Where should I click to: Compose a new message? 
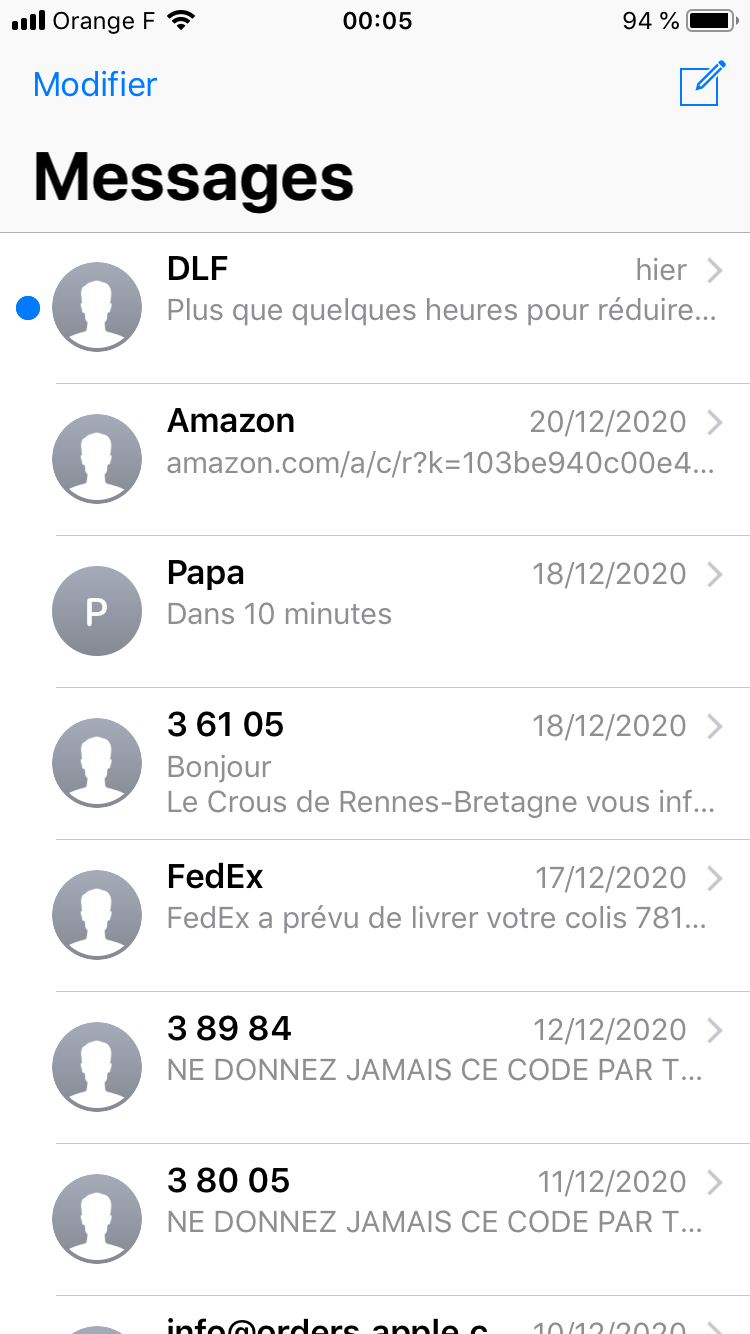coord(701,84)
